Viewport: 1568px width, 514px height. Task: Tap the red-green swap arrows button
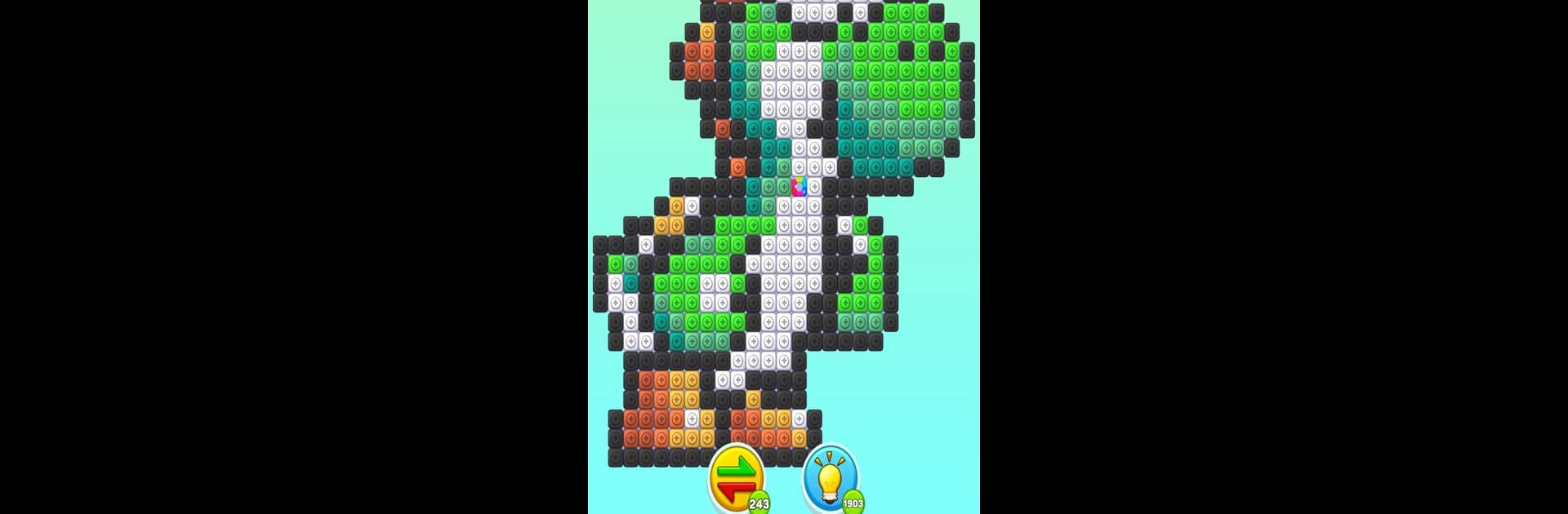[x=736, y=477]
